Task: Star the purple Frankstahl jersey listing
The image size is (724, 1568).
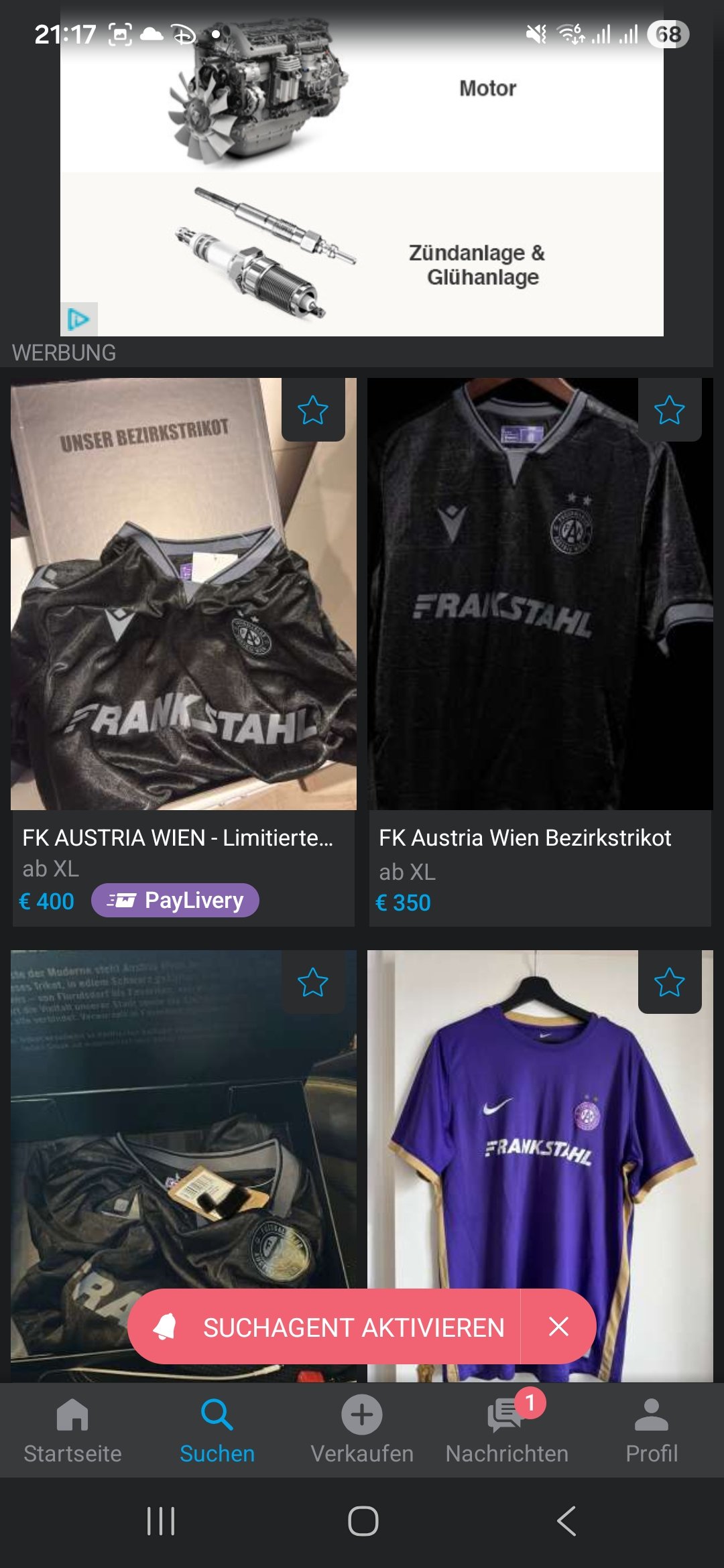Action: click(670, 982)
